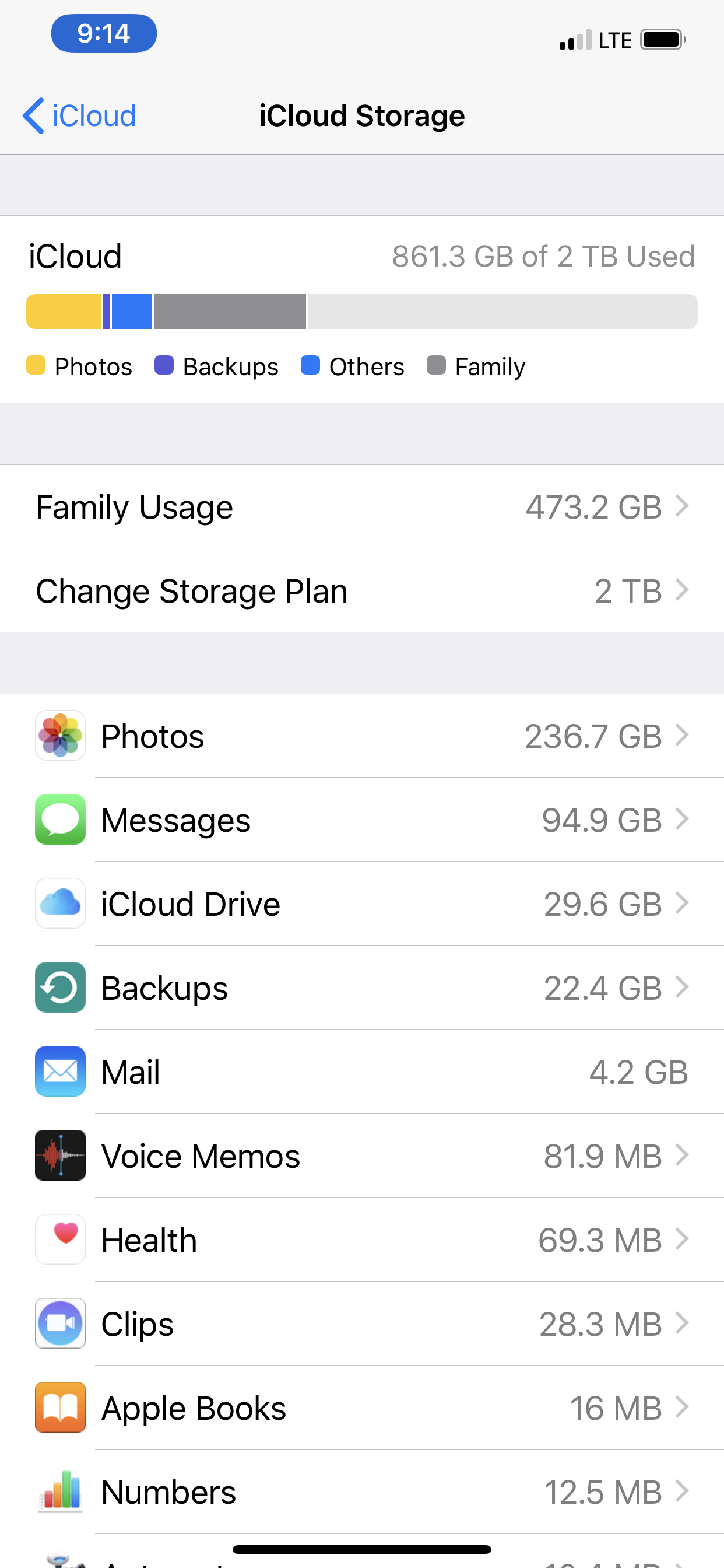
Task: Select Apple Books storage row
Action: [362, 1408]
